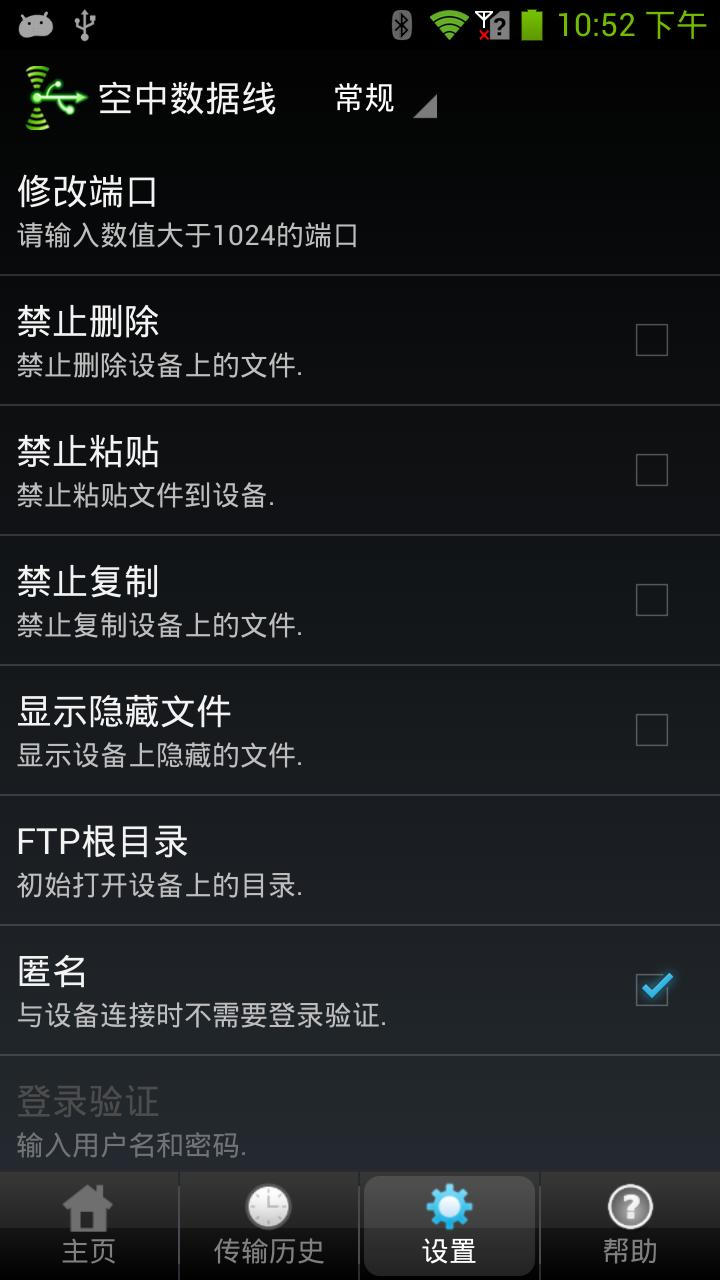Open the 帮助 tab
720x1280 pixels.
[630, 1226]
